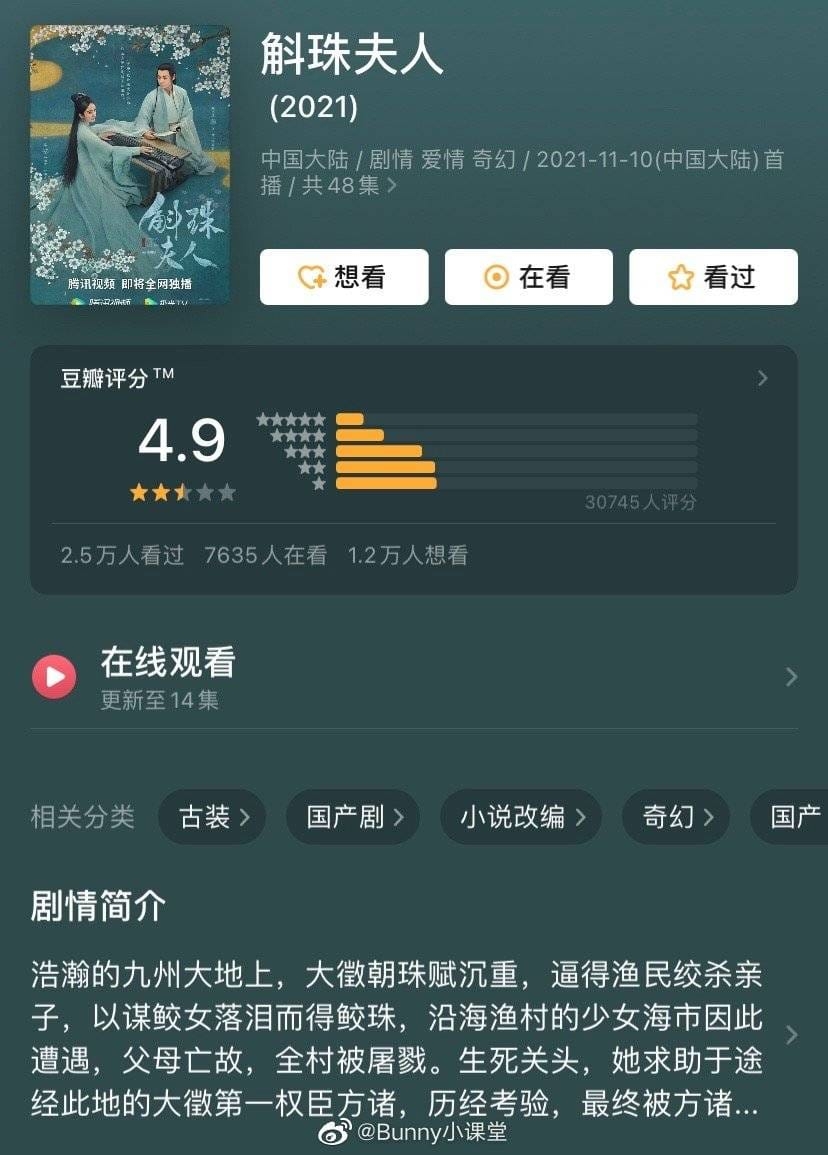Open 在线观看 to watch online
Screen dimensions: 828x1155
[x=413, y=677]
